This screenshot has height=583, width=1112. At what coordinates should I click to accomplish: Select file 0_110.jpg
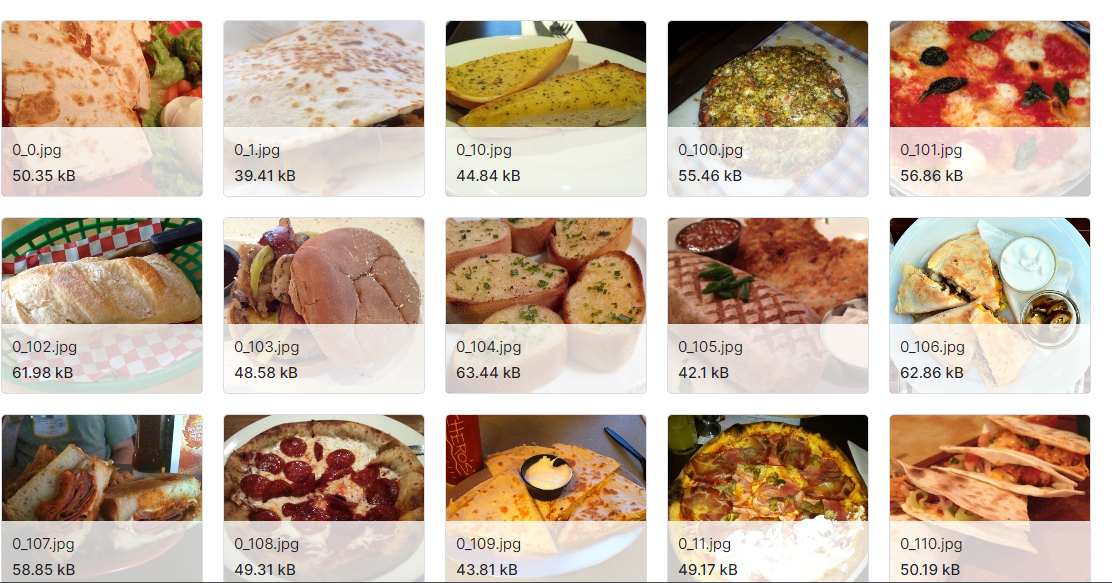989,498
